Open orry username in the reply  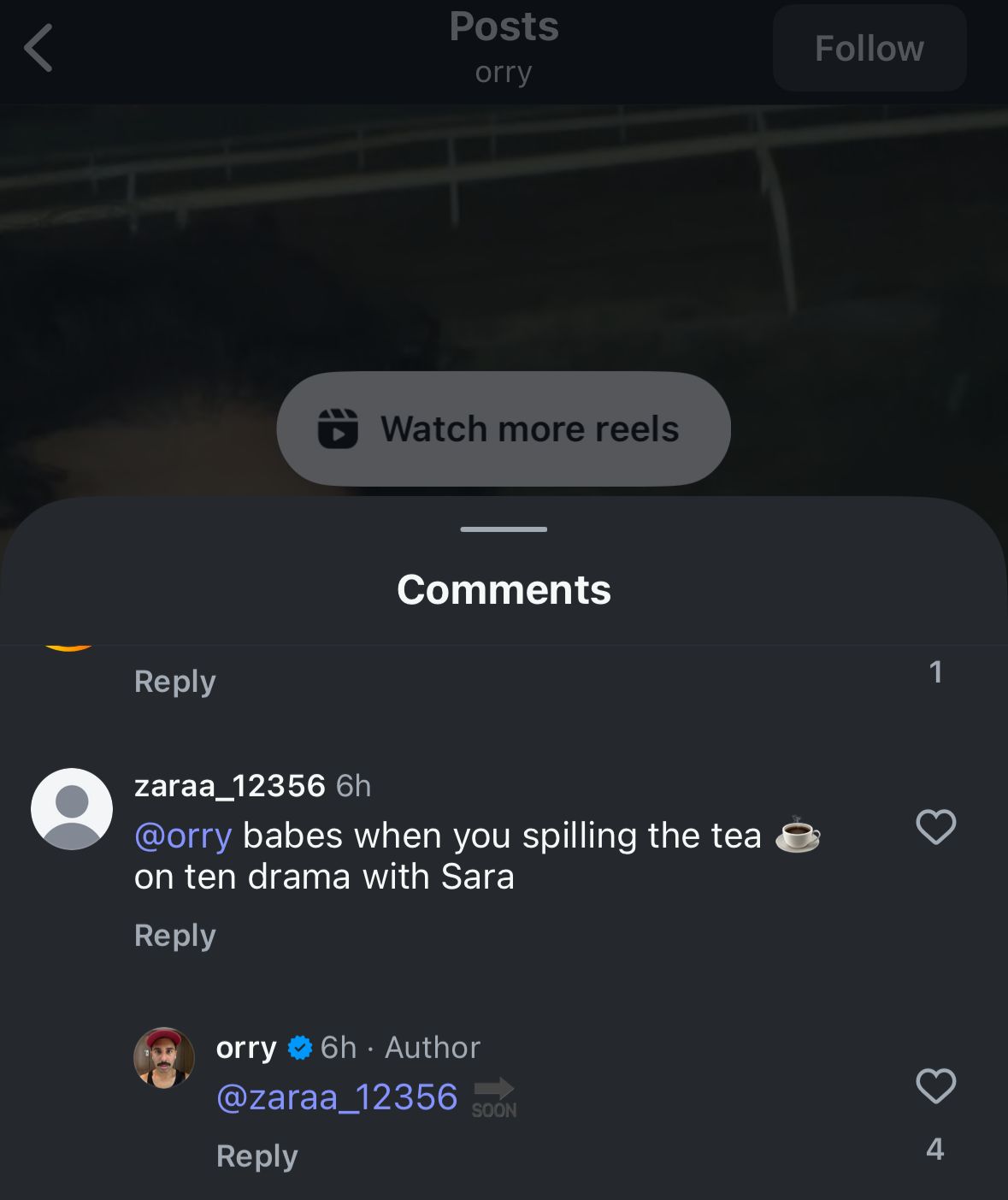(246, 1047)
